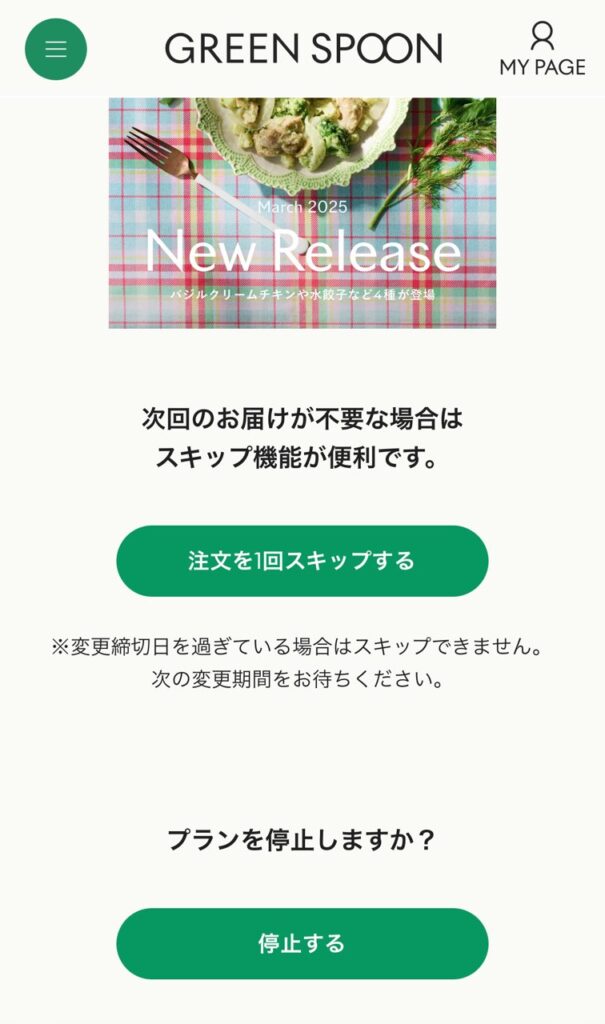Open the March 2025 New Release banner

point(302,213)
